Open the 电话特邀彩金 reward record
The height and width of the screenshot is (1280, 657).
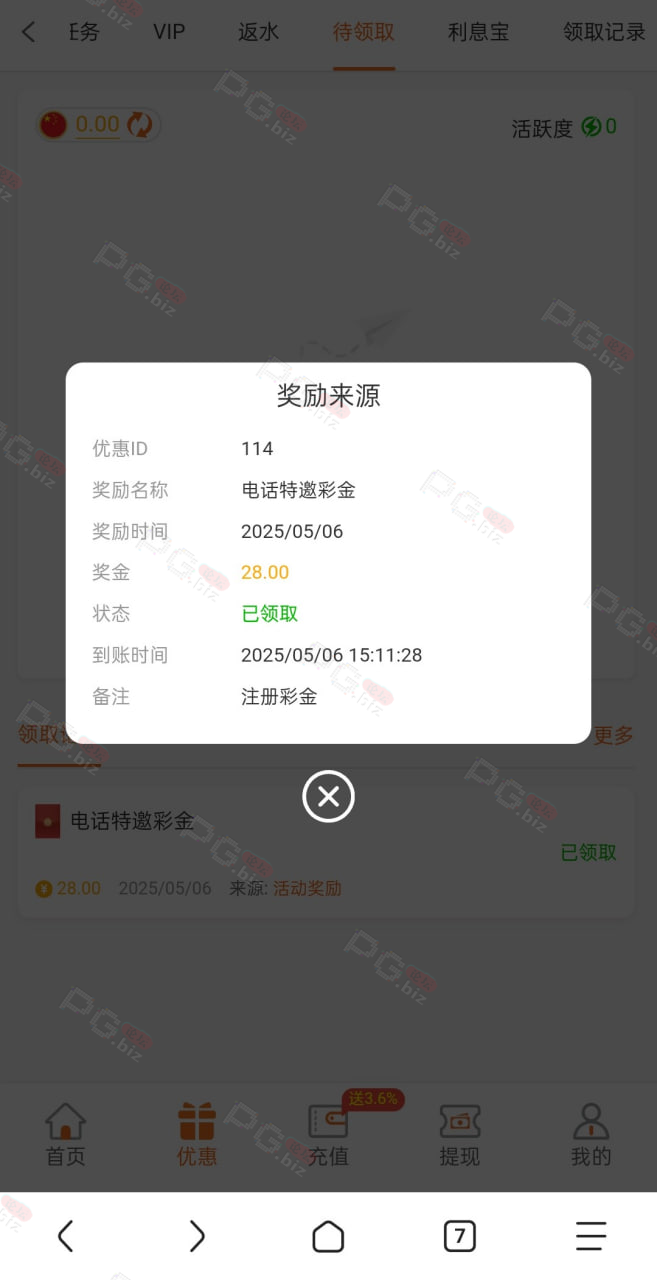(326, 853)
